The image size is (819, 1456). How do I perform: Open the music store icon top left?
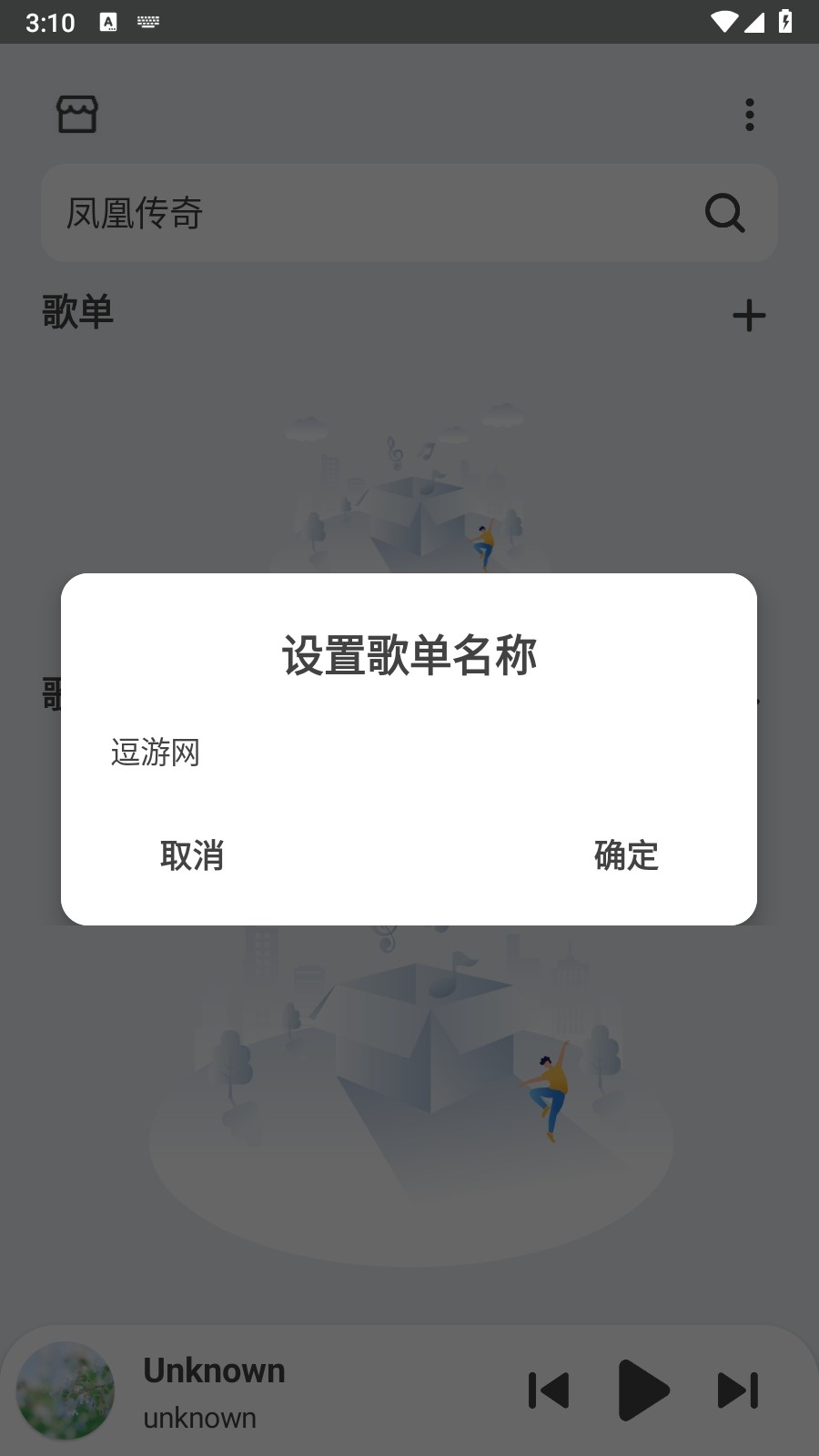[77, 113]
